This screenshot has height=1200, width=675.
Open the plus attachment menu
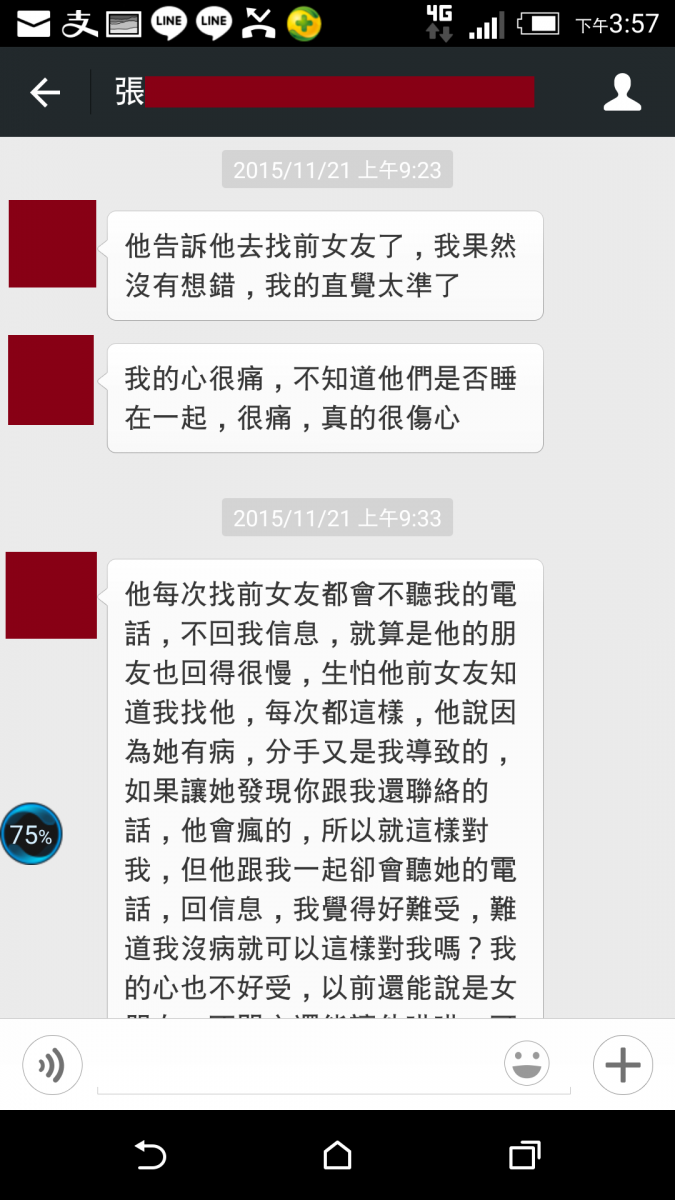(x=622, y=1065)
